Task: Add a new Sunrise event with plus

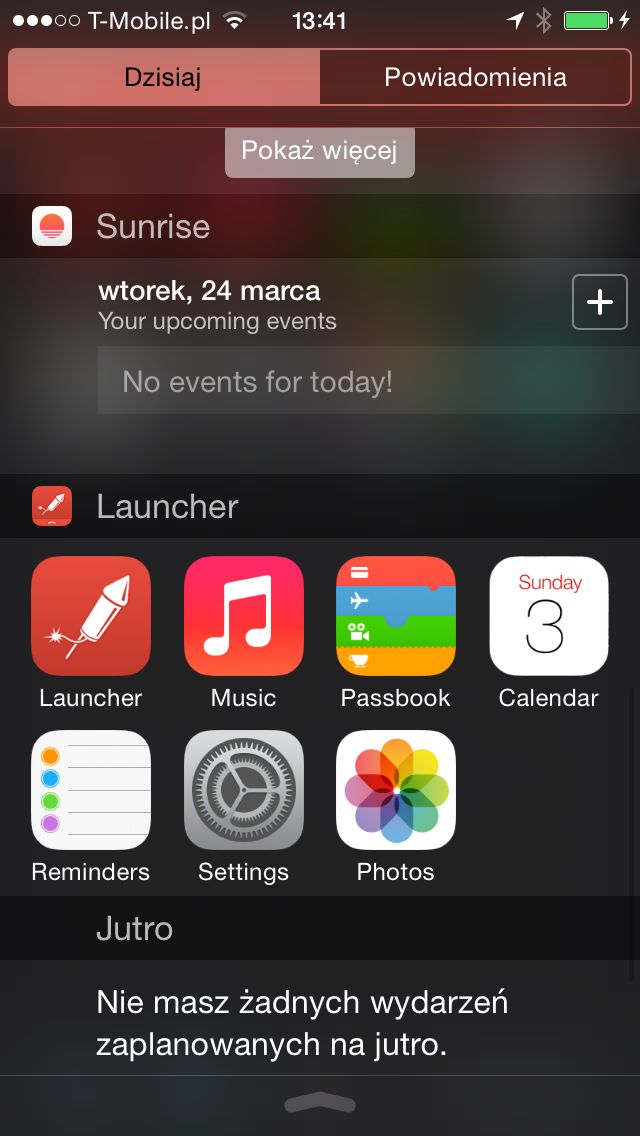Action: tap(599, 302)
